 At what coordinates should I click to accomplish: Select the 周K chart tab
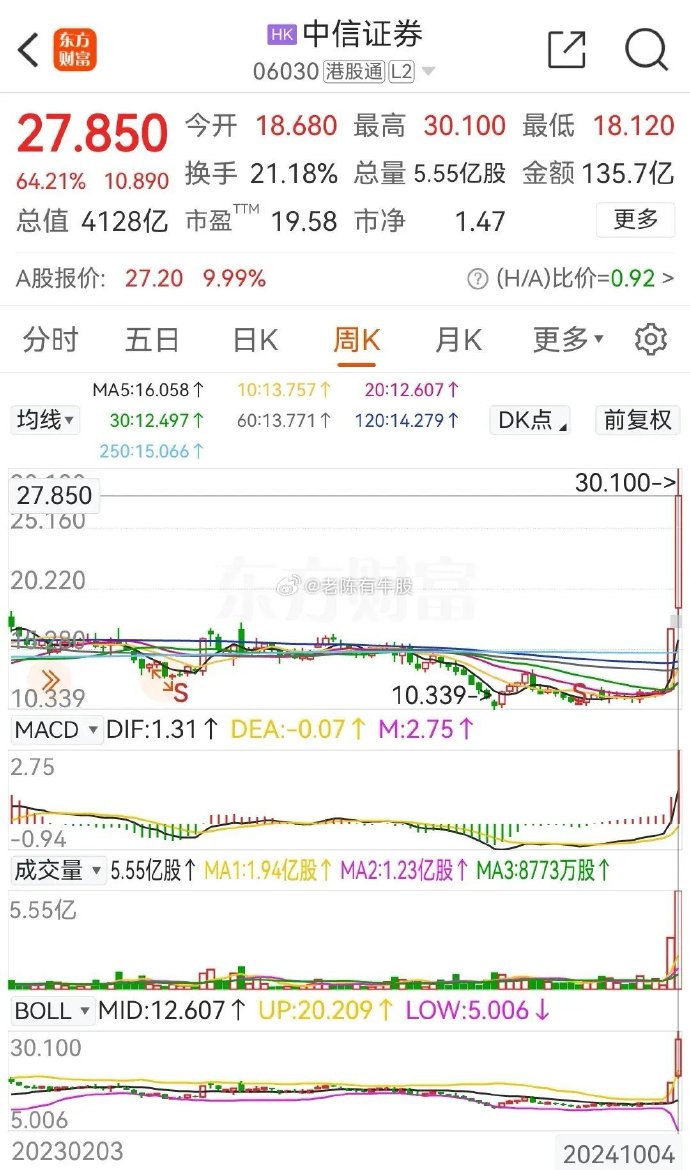point(357,341)
